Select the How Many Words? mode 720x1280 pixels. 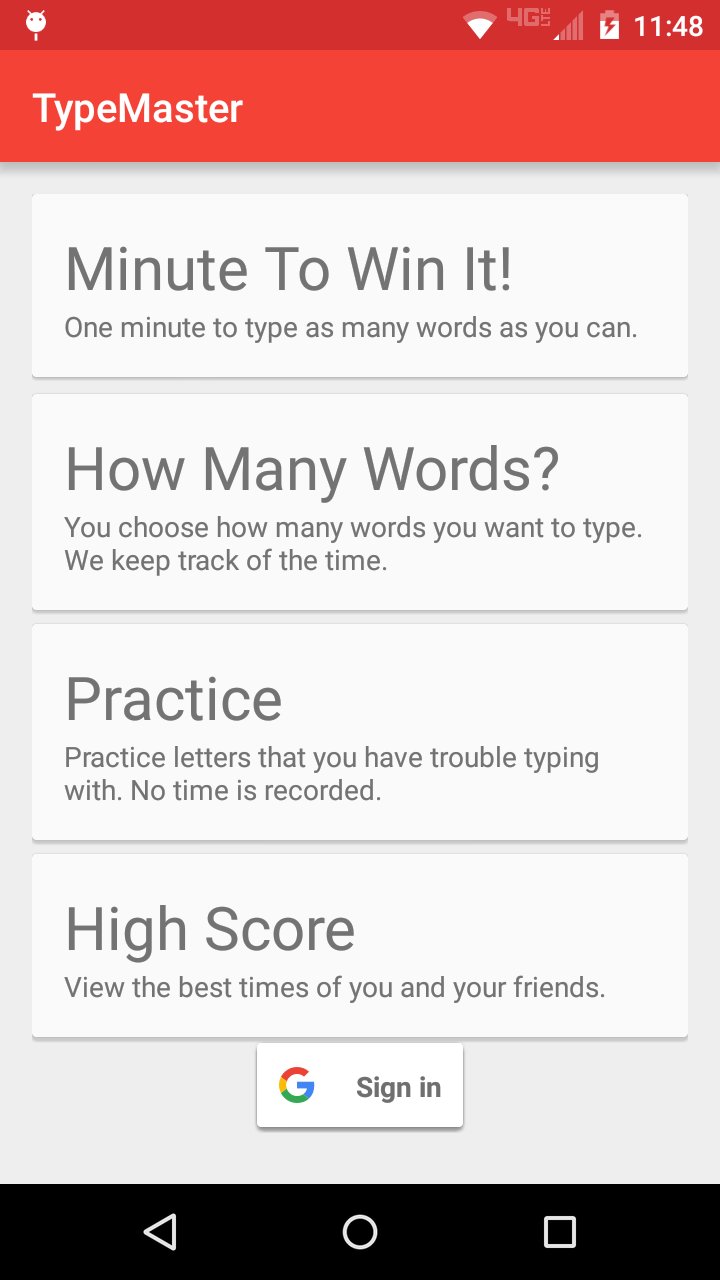[x=360, y=500]
